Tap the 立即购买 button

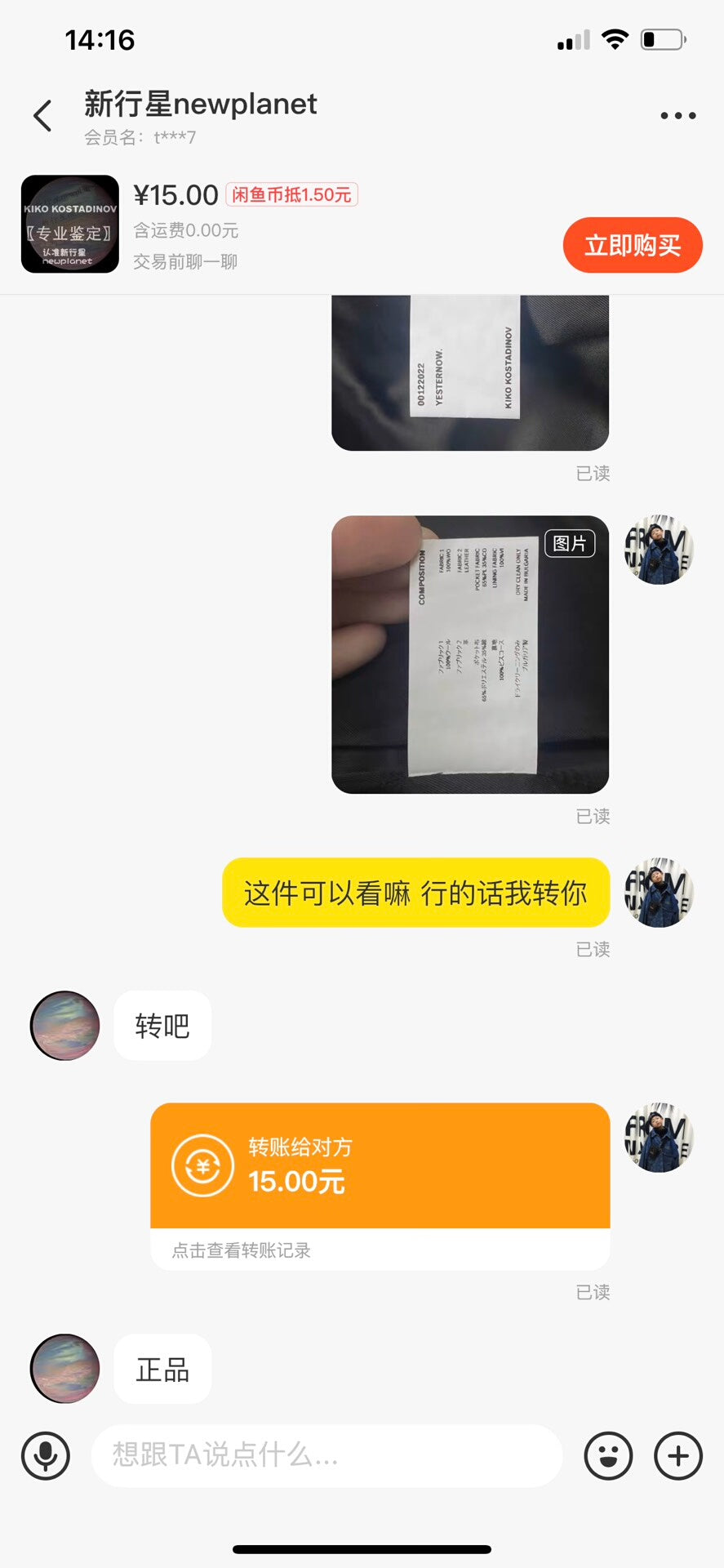point(632,245)
